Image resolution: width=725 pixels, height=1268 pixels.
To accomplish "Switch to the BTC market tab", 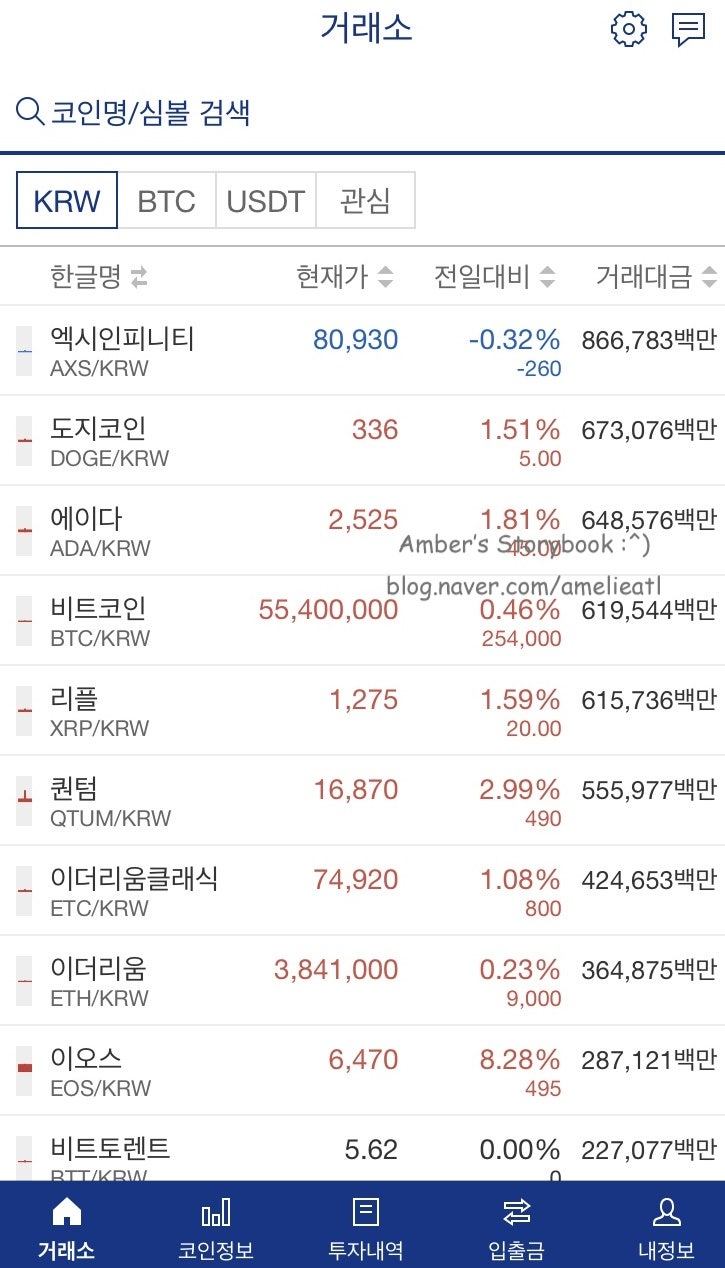I will pyautogui.click(x=166, y=200).
